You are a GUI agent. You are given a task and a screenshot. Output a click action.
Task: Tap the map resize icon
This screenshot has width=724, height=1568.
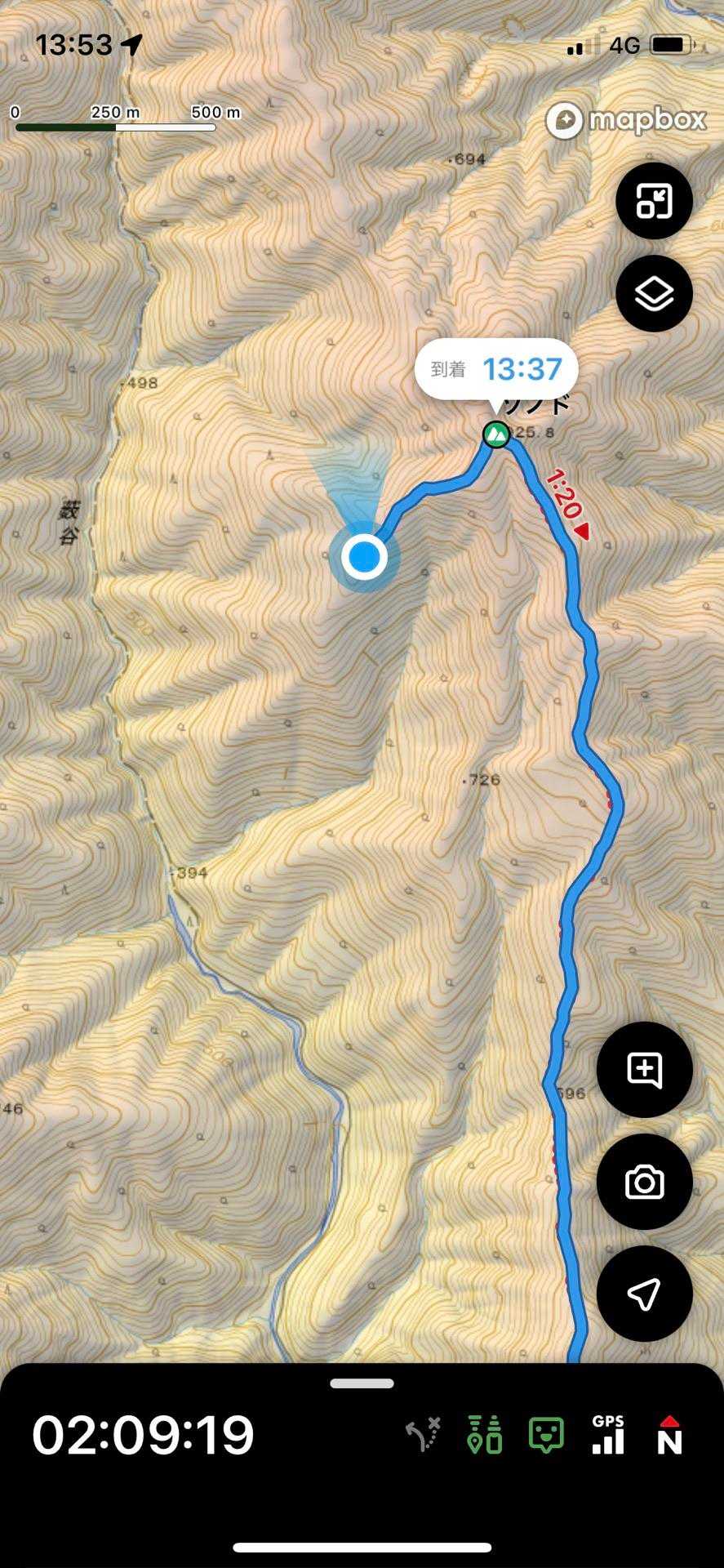[654, 201]
